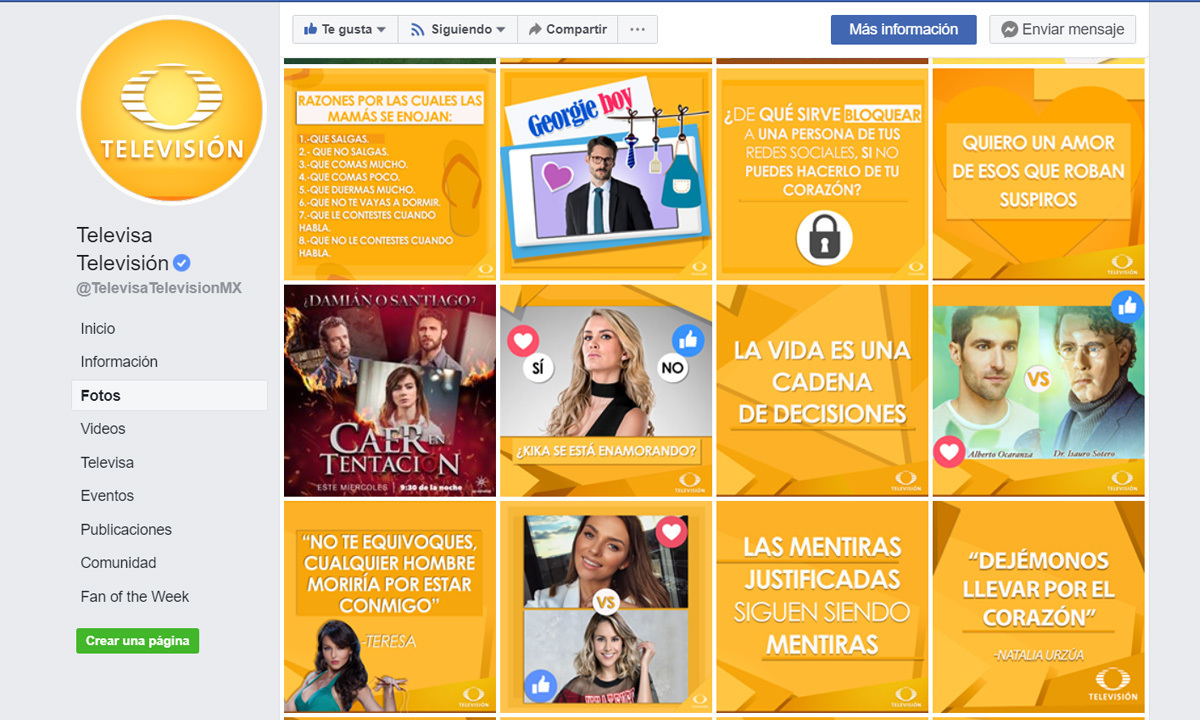Open the Información section
This screenshot has width=1200, height=720.
[119, 362]
